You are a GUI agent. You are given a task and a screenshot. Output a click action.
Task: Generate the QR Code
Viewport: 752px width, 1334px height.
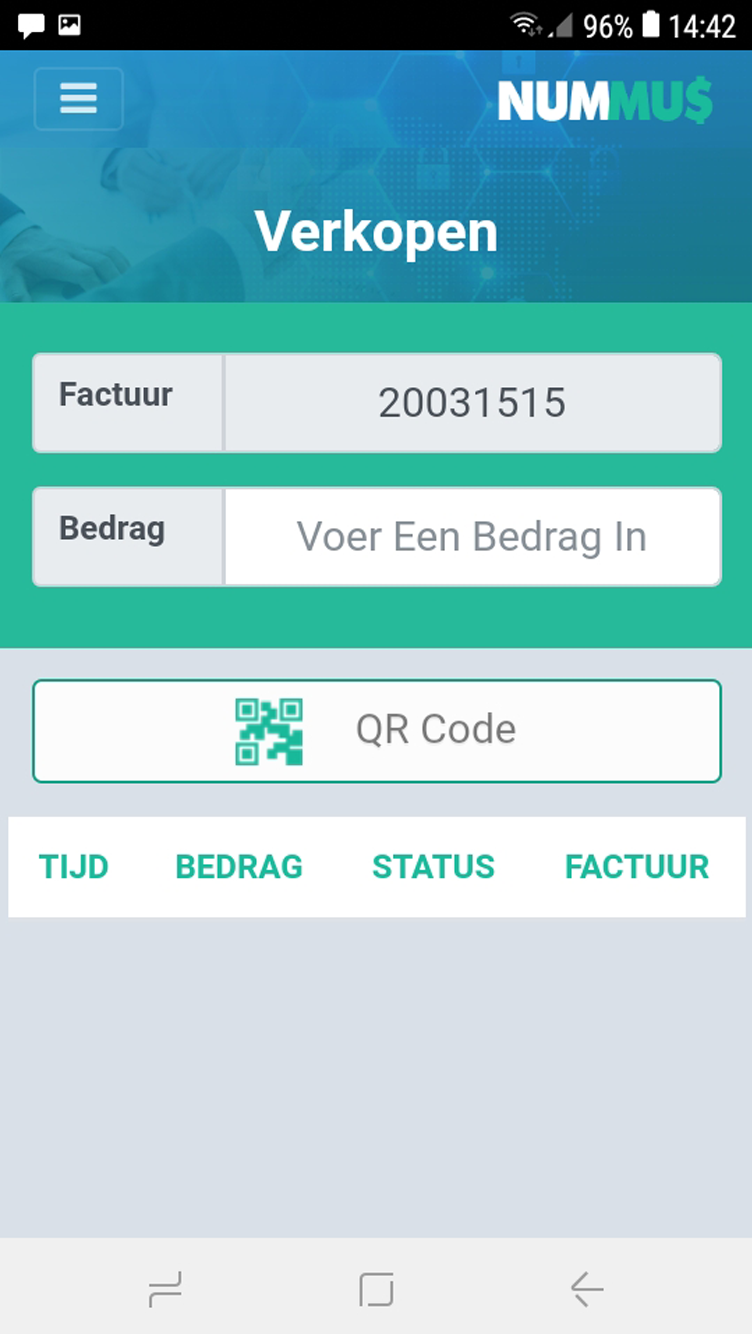377,731
